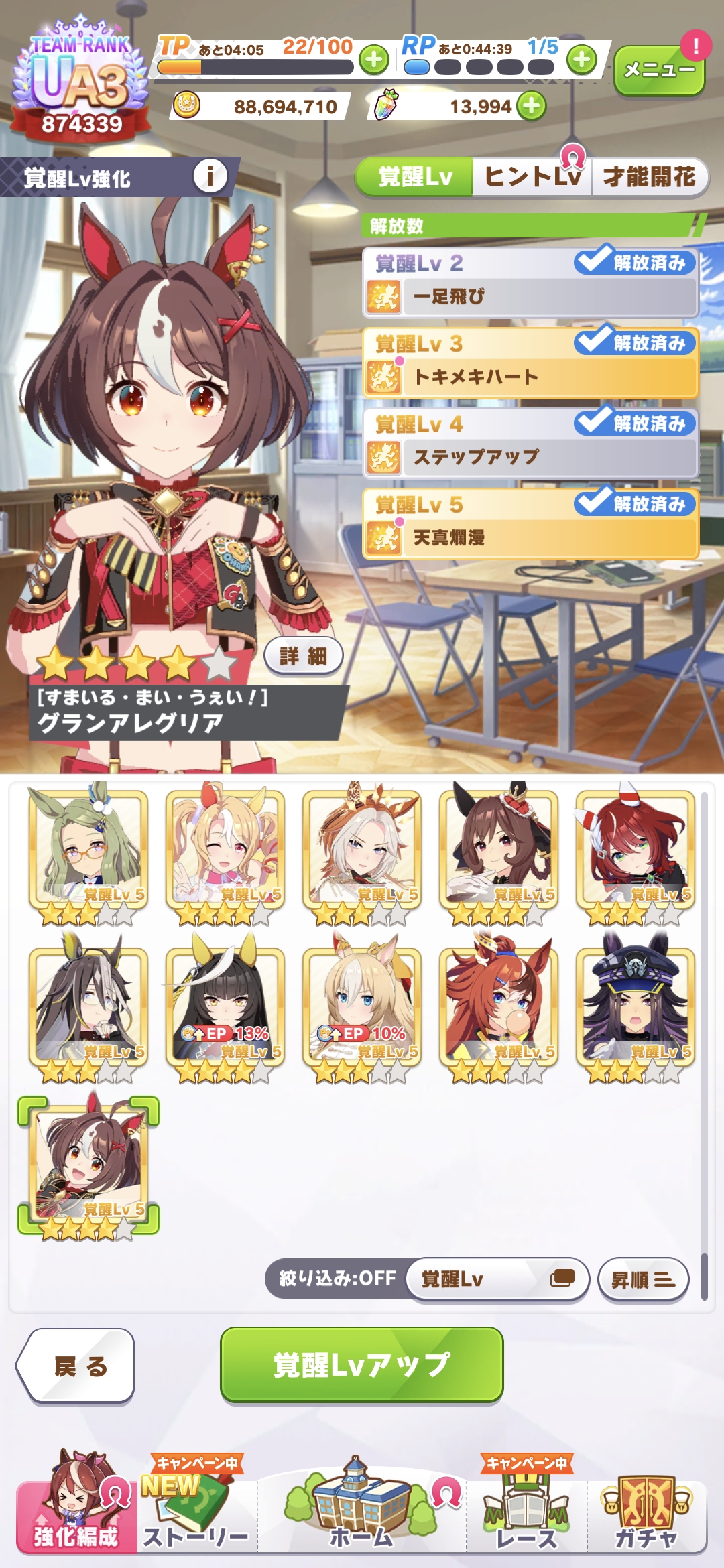
Task: Open the 絞り込み:OFF filter
Action: (x=337, y=1278)
